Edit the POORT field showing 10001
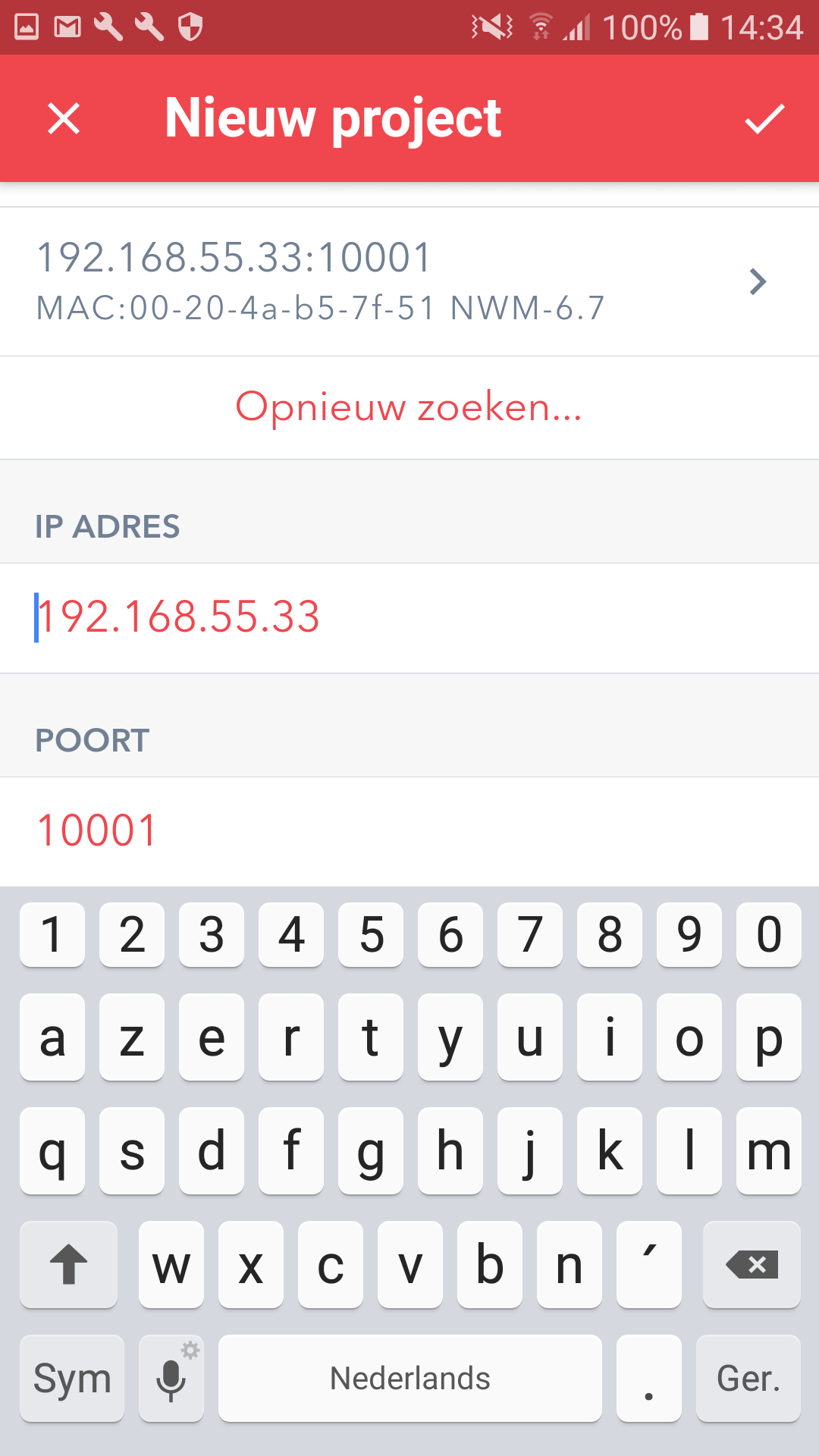The image size is (819, 1456). [409, 831]
